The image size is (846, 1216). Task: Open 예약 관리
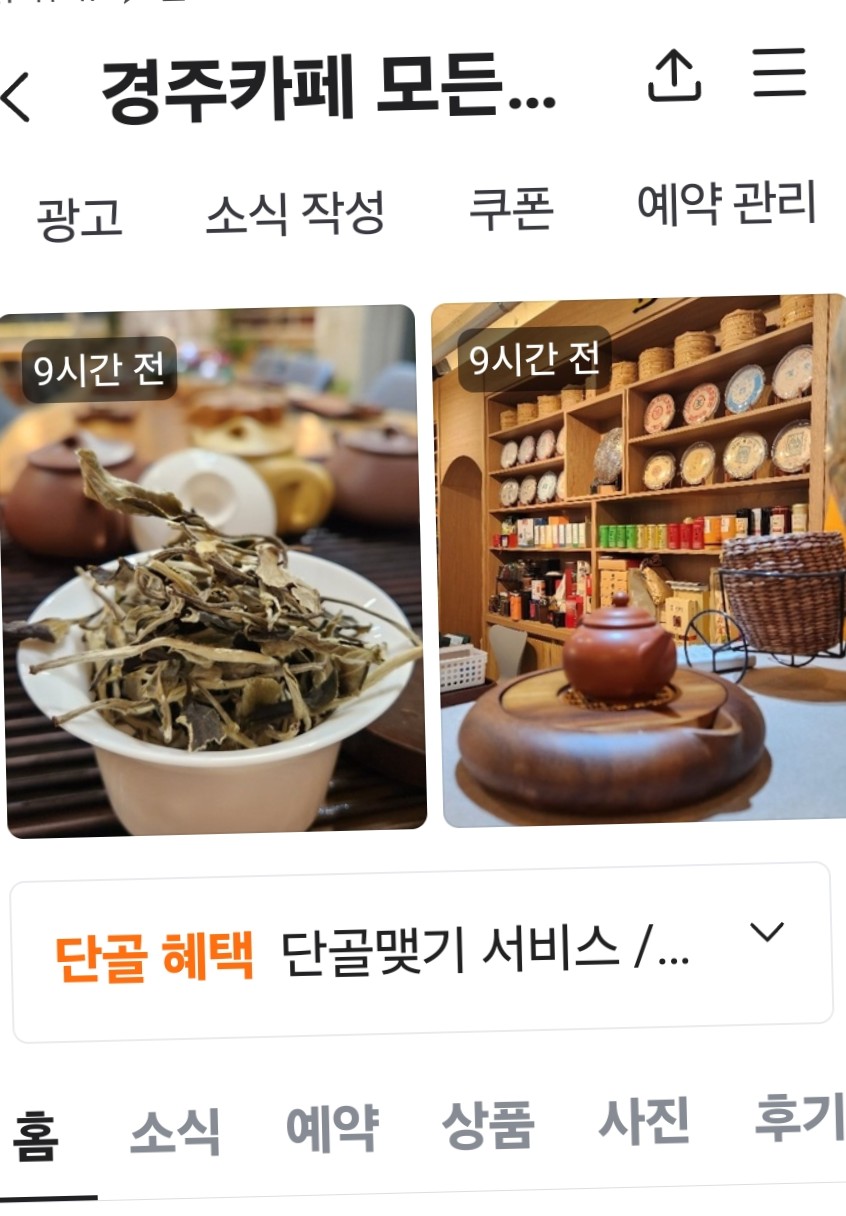coord(726,204)
